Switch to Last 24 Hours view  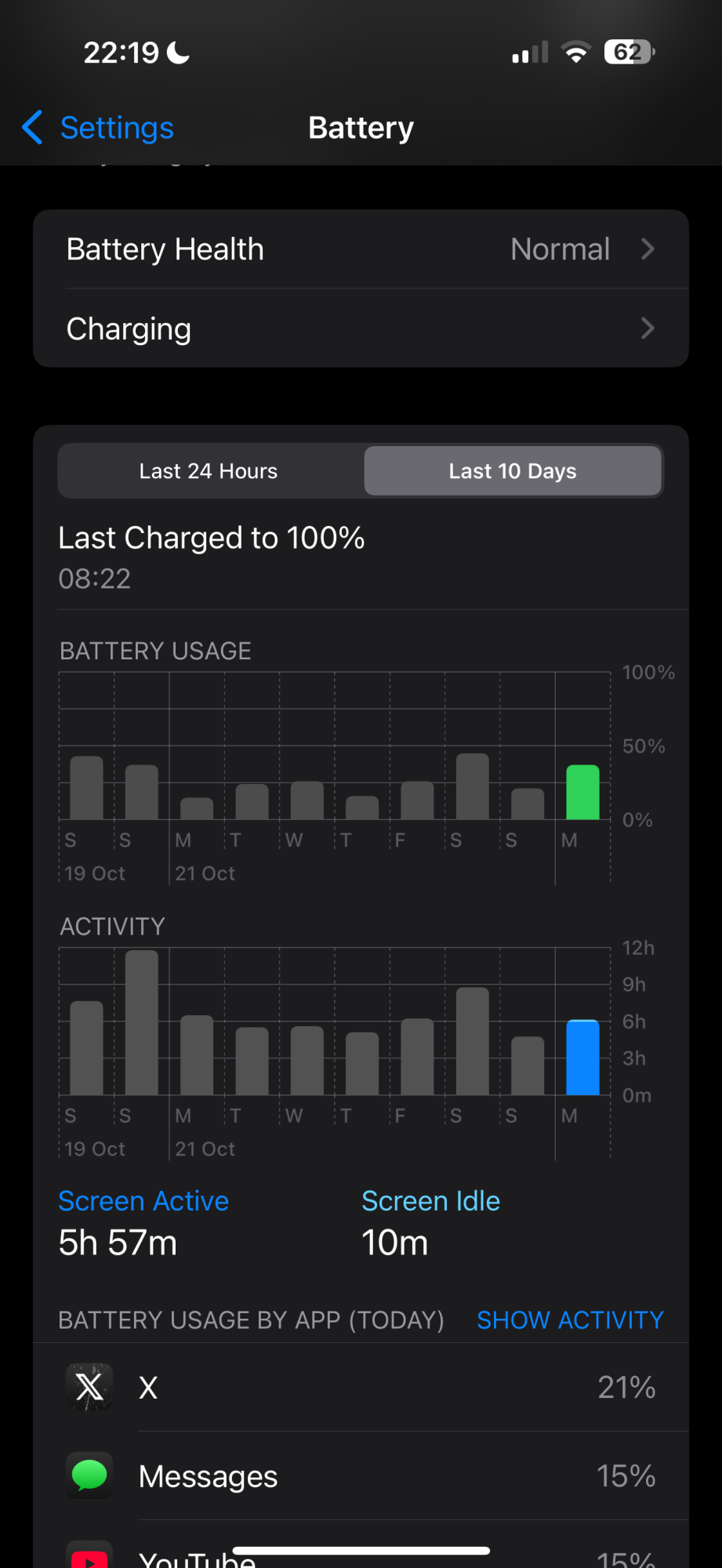209,471
